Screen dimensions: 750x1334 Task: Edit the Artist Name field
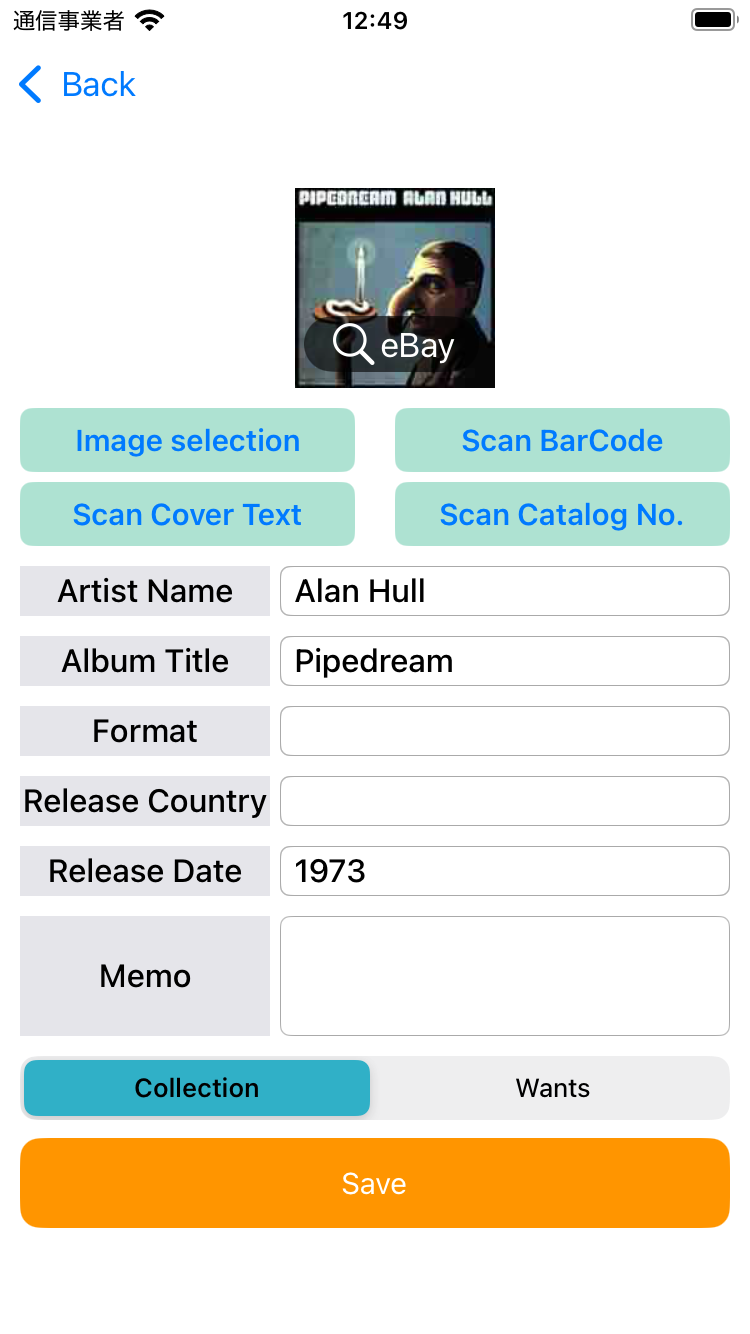(x=504, y=591)
